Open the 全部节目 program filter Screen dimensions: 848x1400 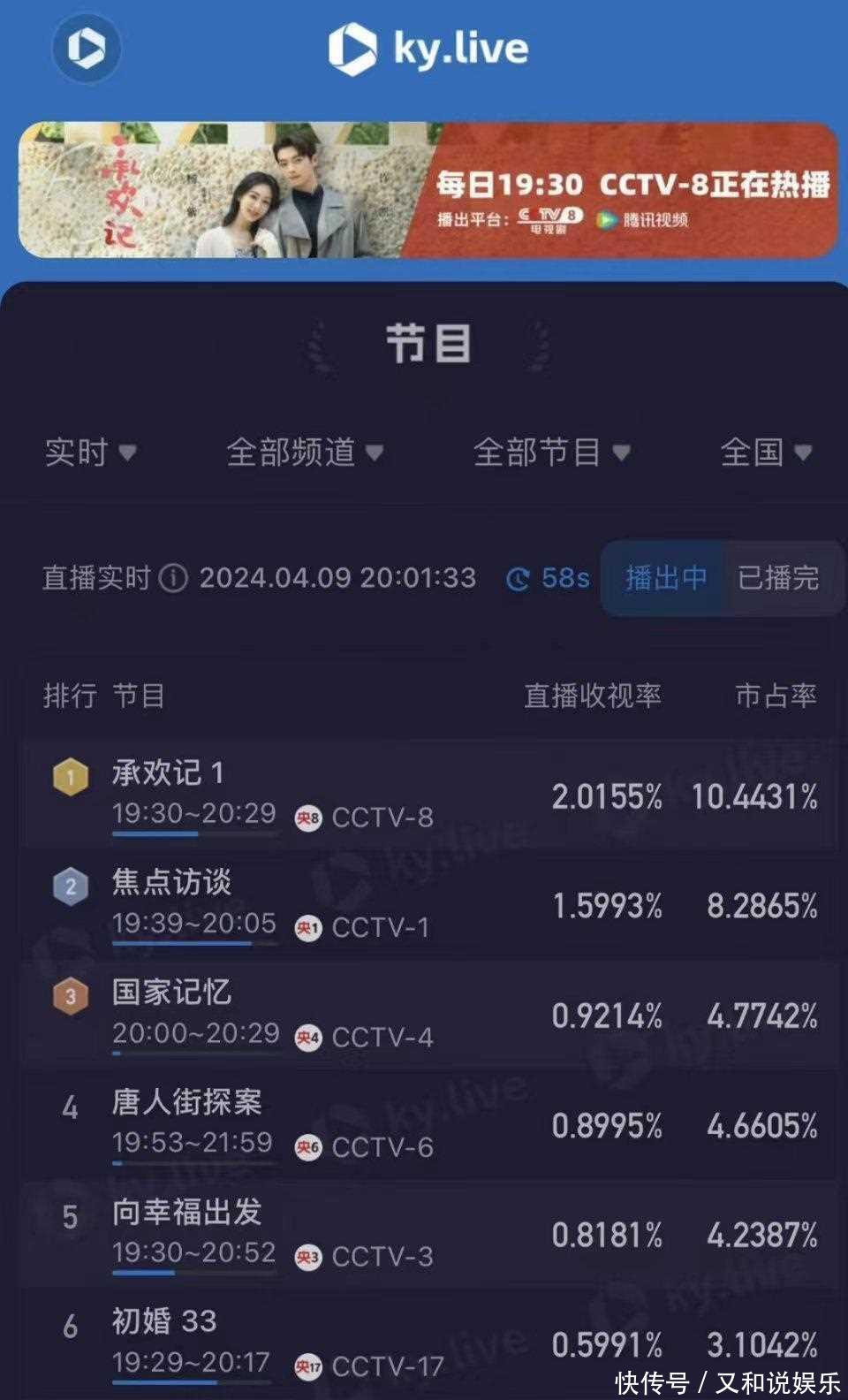click(x=551, y=453)
